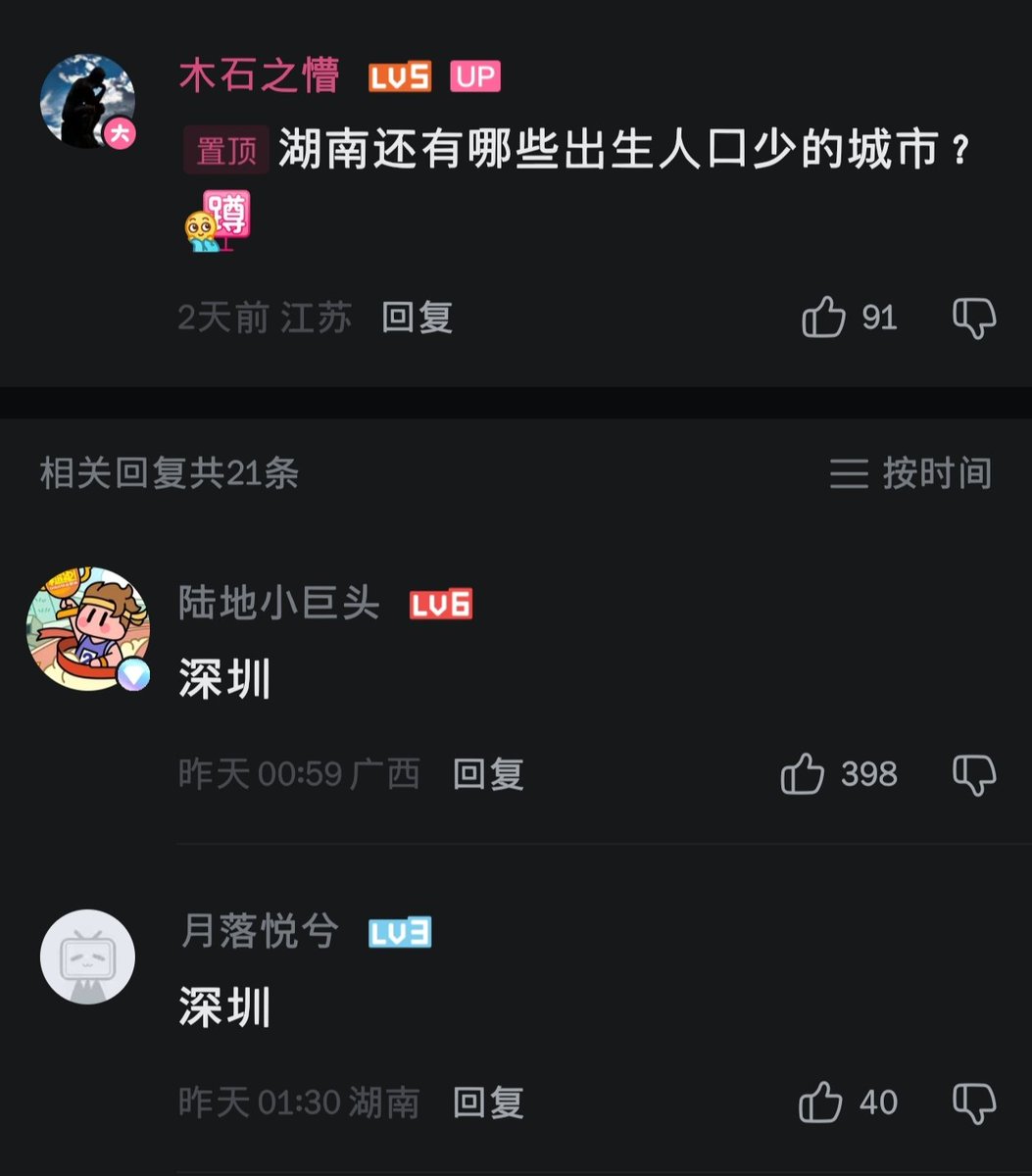
Task: Open 陆地小巨头's avatar
Action: coord(88,629)
